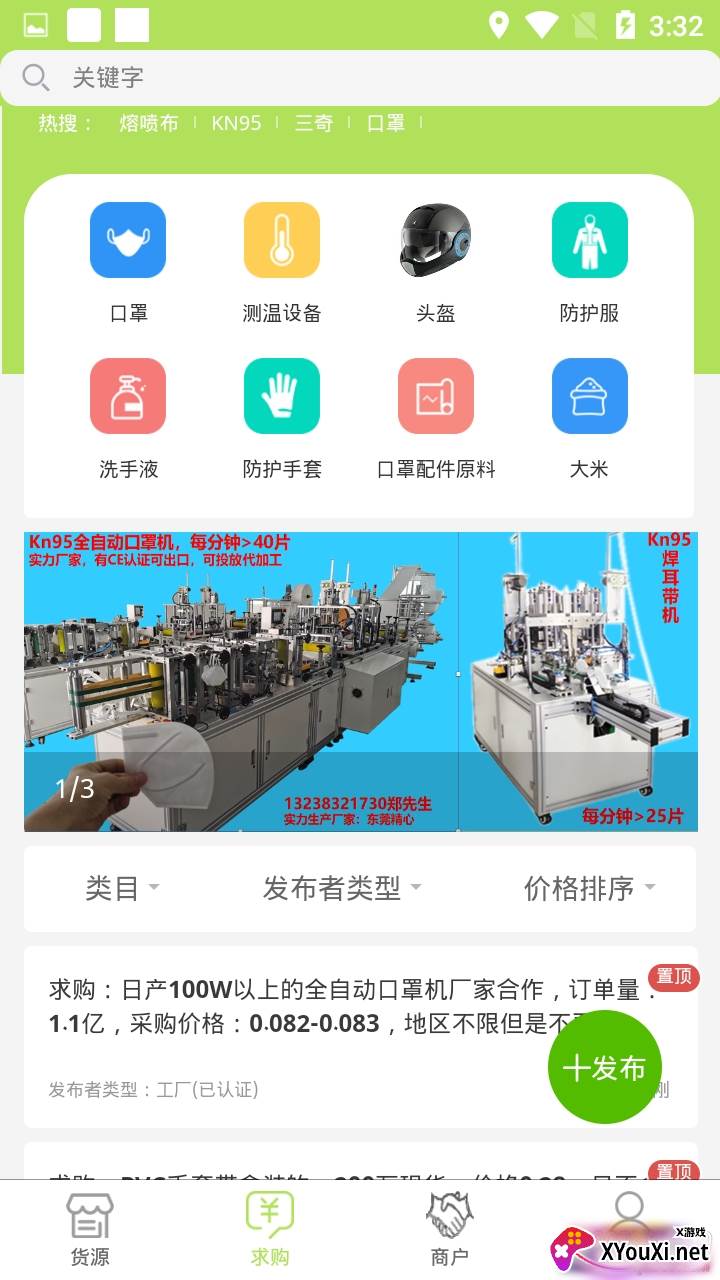The width and height of the screenshot is (720, 1280).
Task: Select hot search term 三奇
Action: 313,123
